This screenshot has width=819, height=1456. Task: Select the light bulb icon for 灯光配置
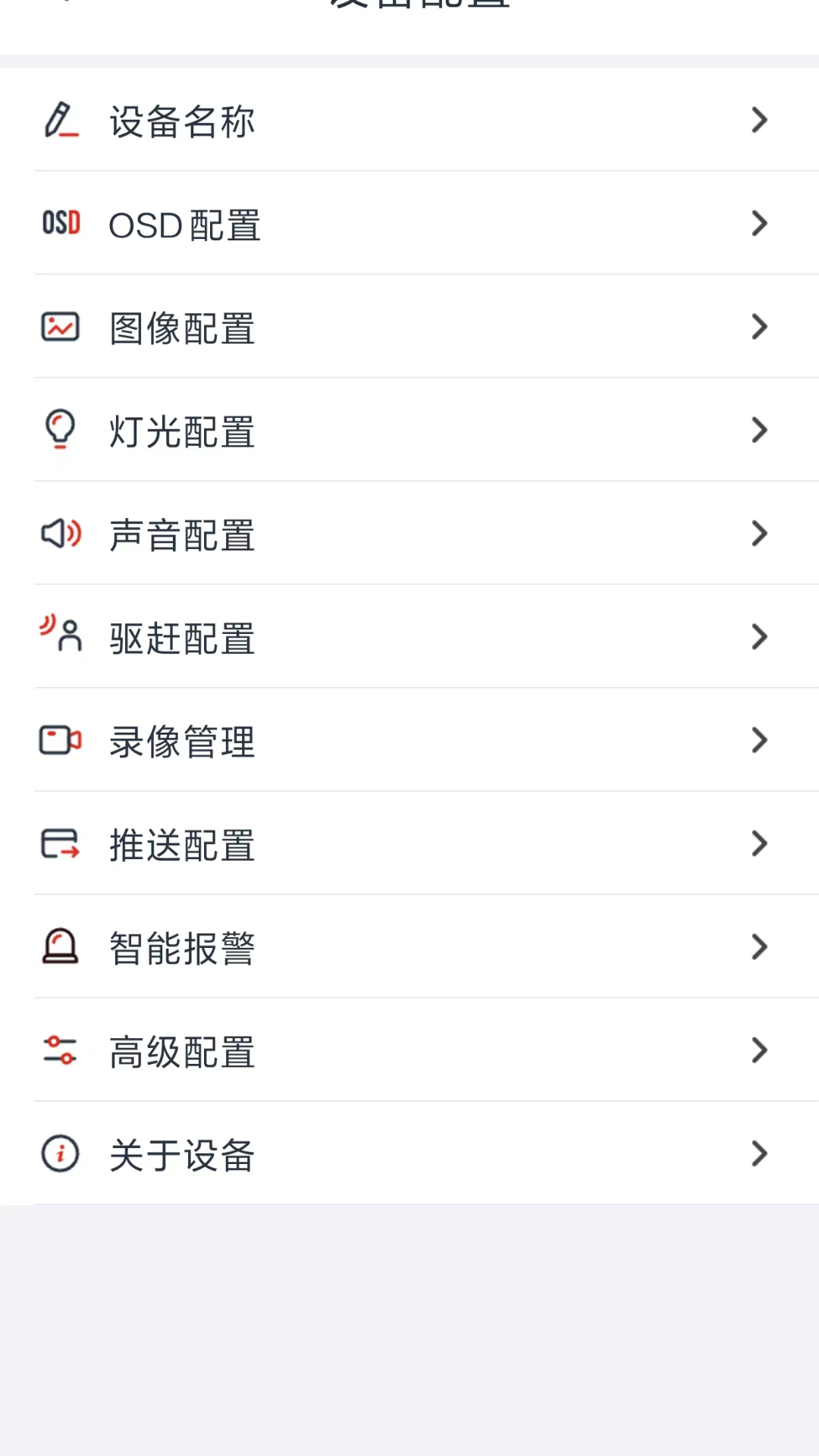[61, 430]
